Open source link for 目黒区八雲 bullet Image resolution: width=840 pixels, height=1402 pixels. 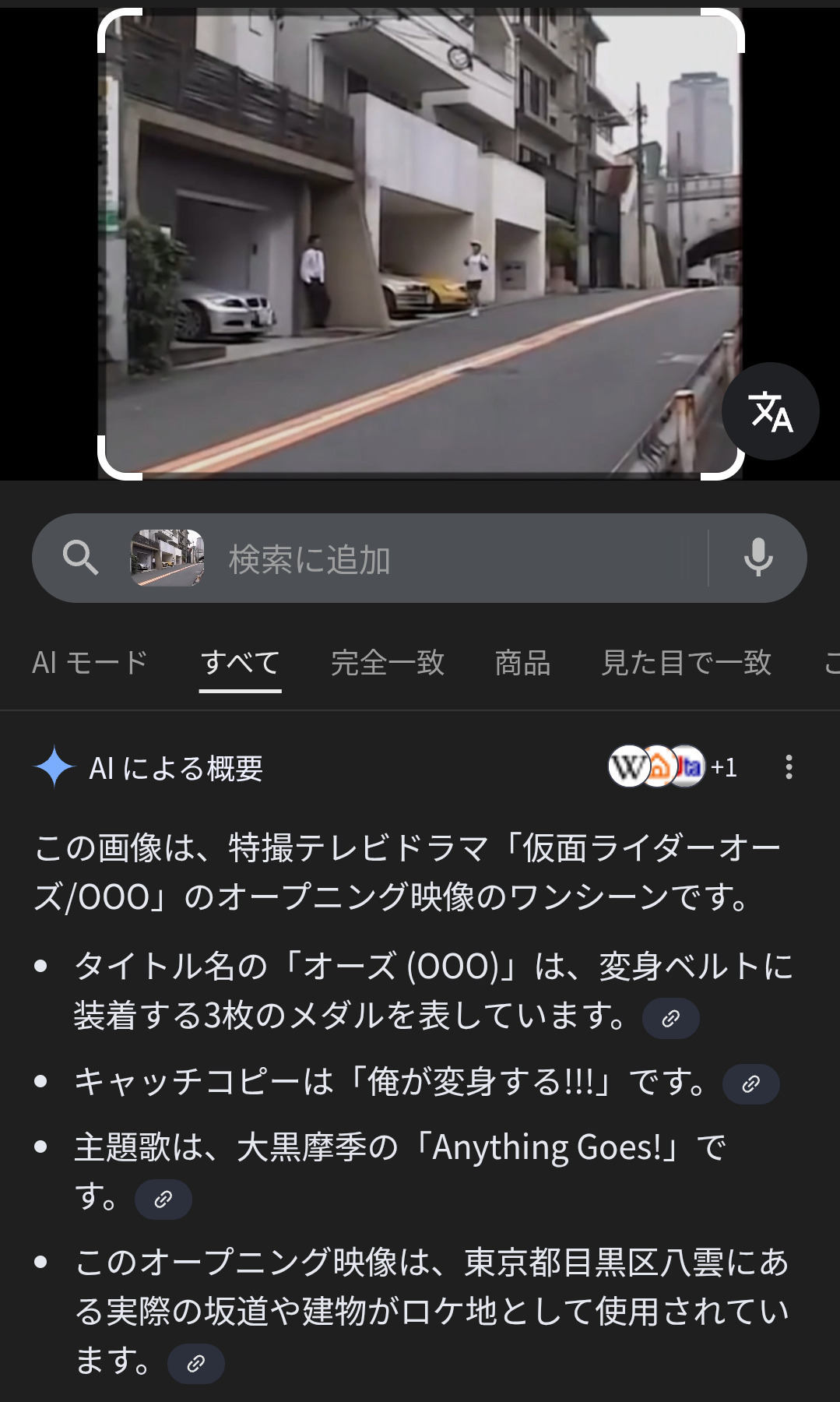(195, 1363)
